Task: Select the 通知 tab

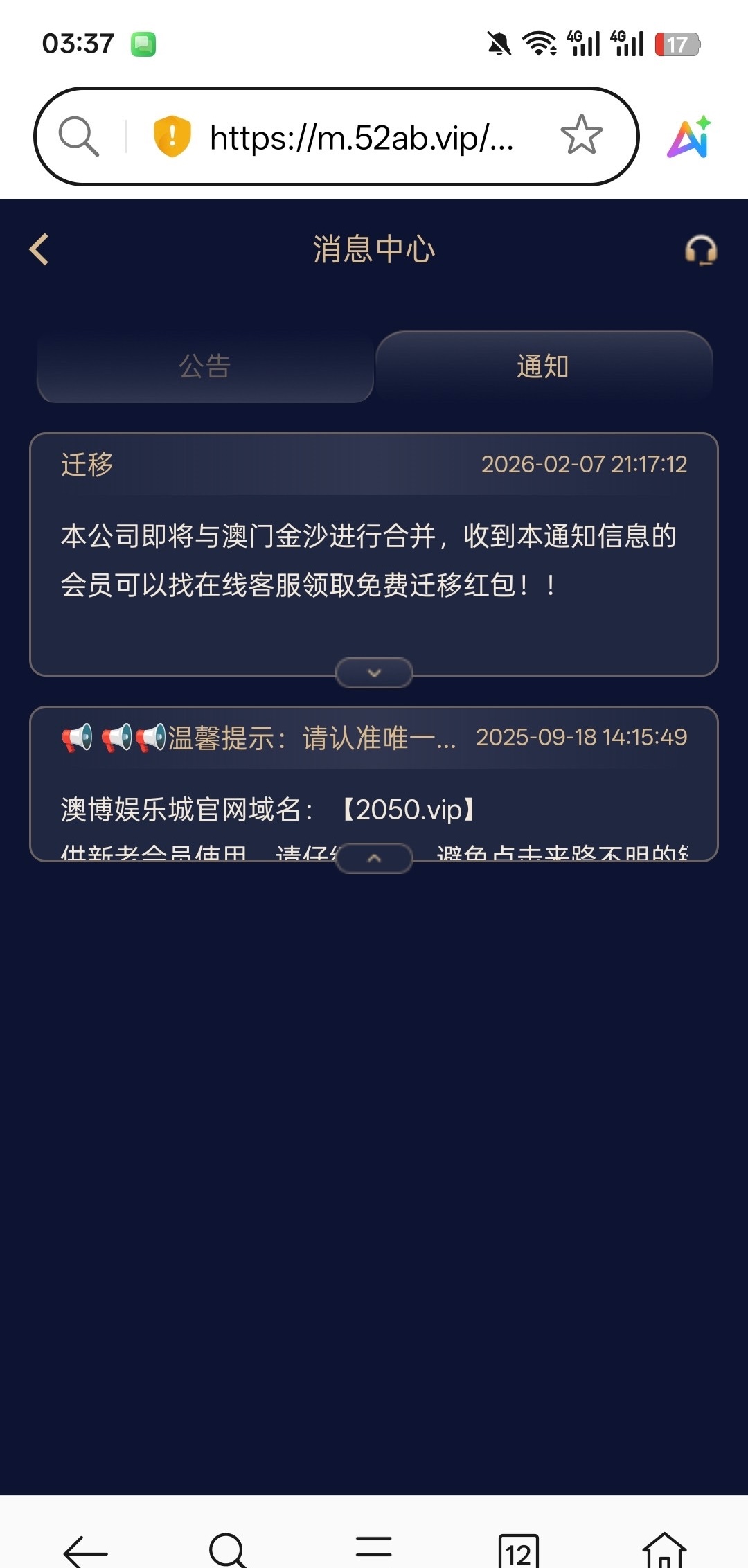Action: tap(543, 366)
